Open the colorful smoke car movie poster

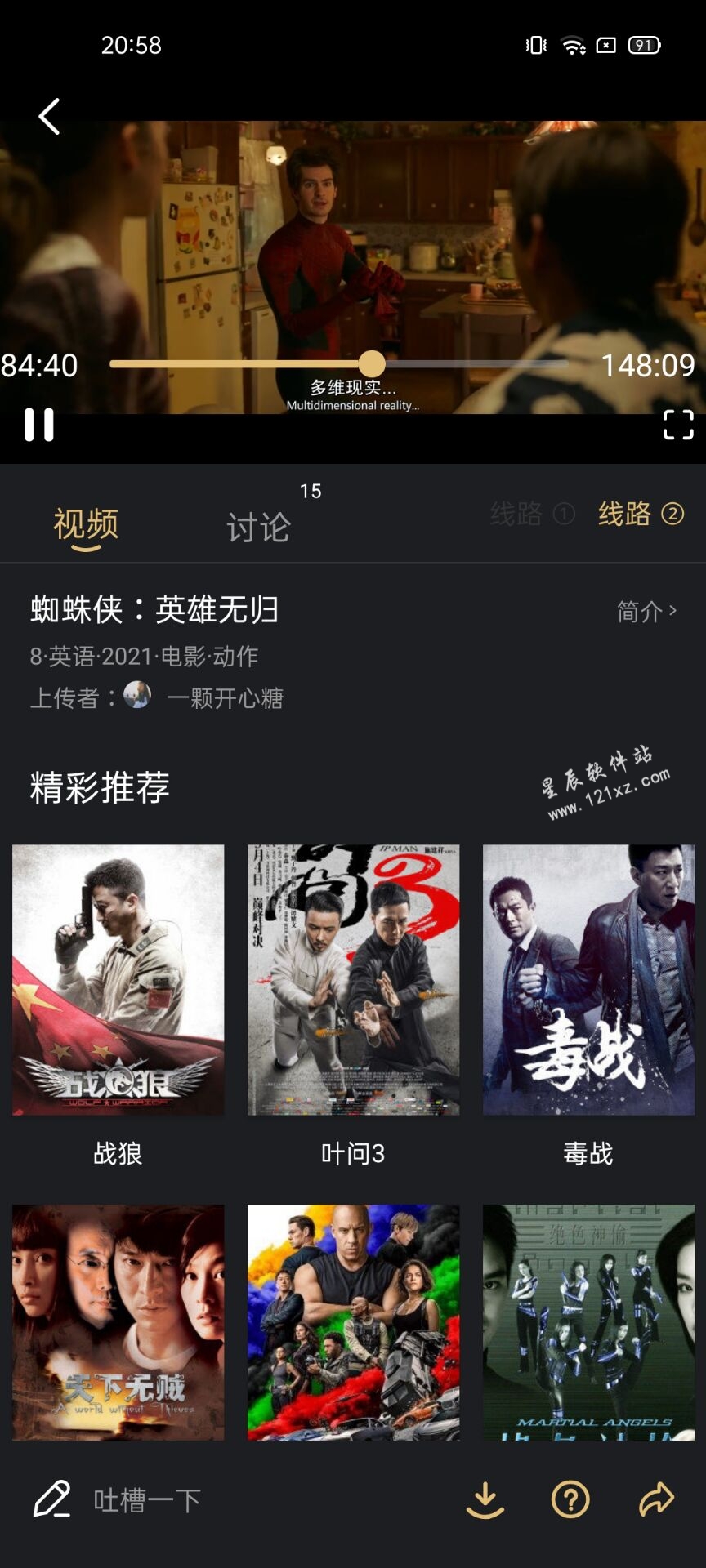(353, 1321)
